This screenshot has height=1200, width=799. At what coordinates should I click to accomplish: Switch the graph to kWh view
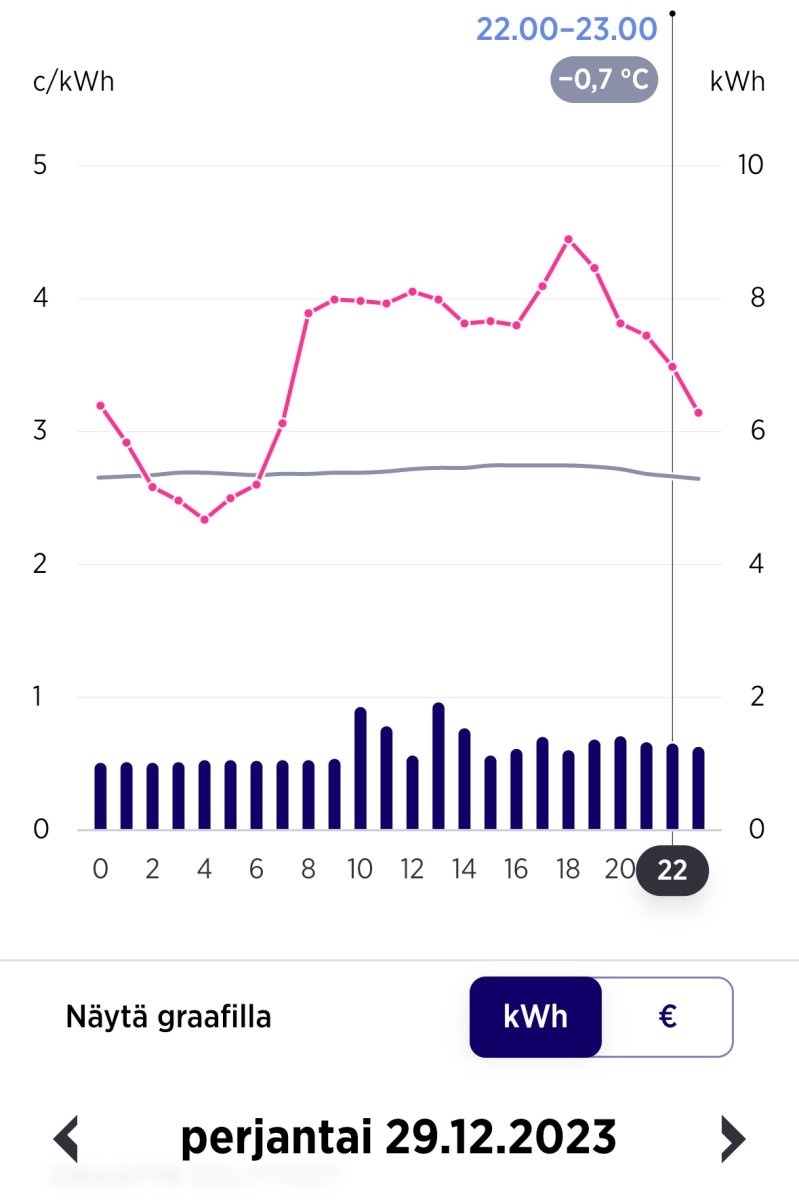point(536,1017)
